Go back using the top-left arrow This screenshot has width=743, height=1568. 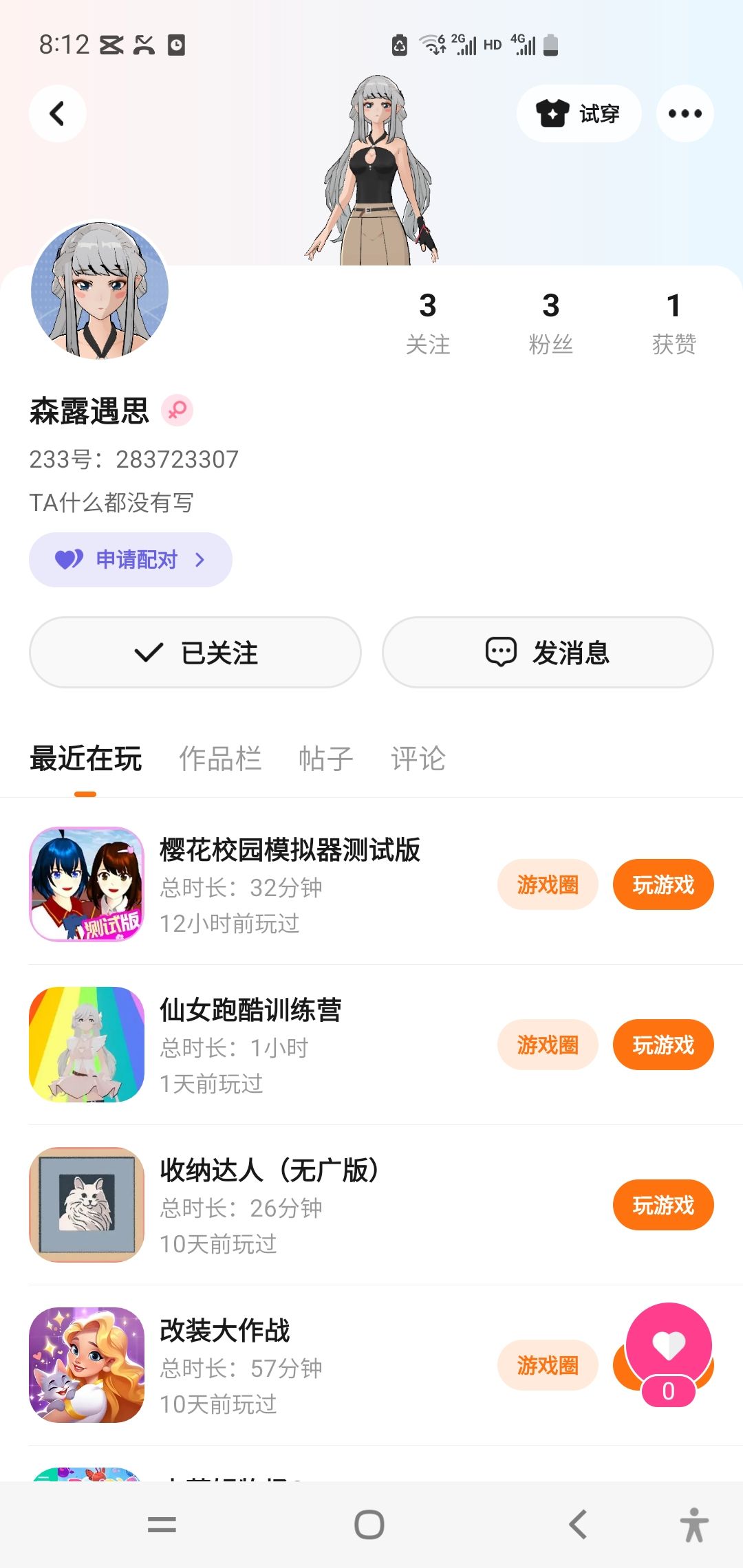tap(58, 113)
